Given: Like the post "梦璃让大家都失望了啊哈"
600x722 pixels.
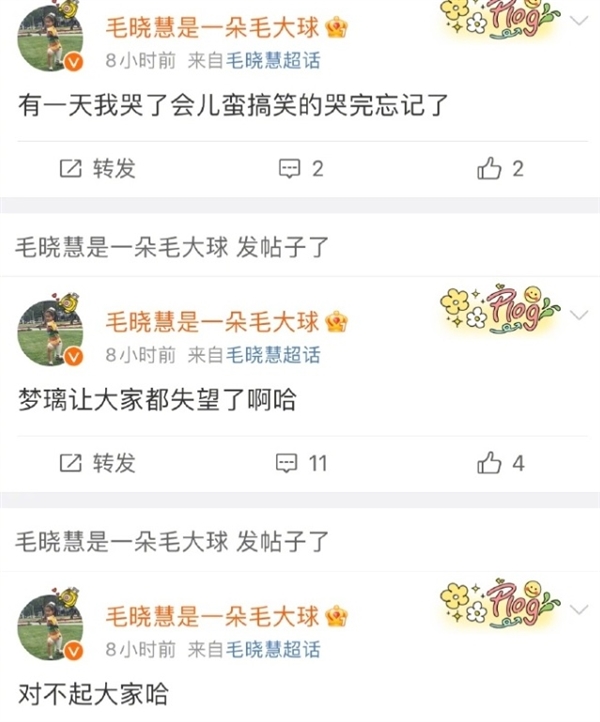Looking at the screenshot, I should point(500,463).
